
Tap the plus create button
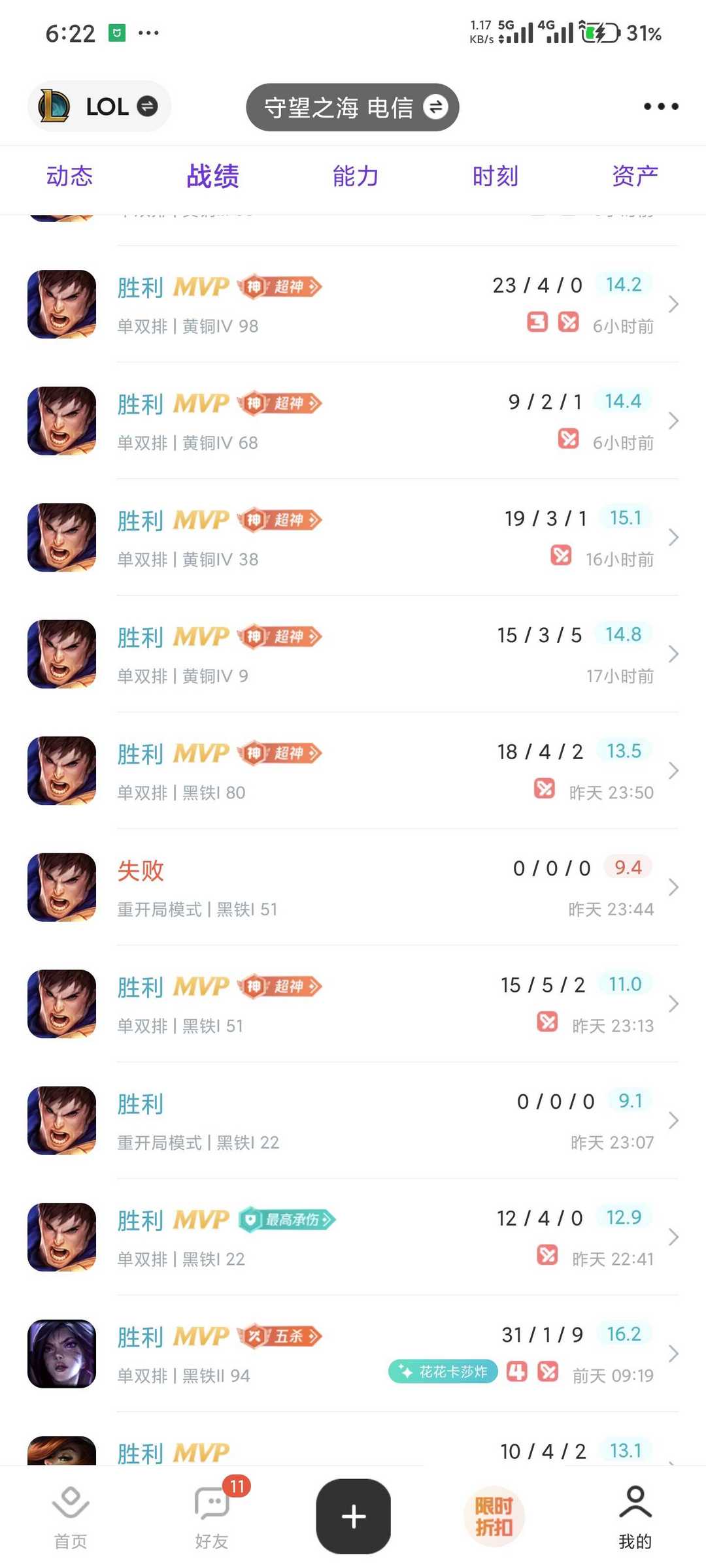354,1516
